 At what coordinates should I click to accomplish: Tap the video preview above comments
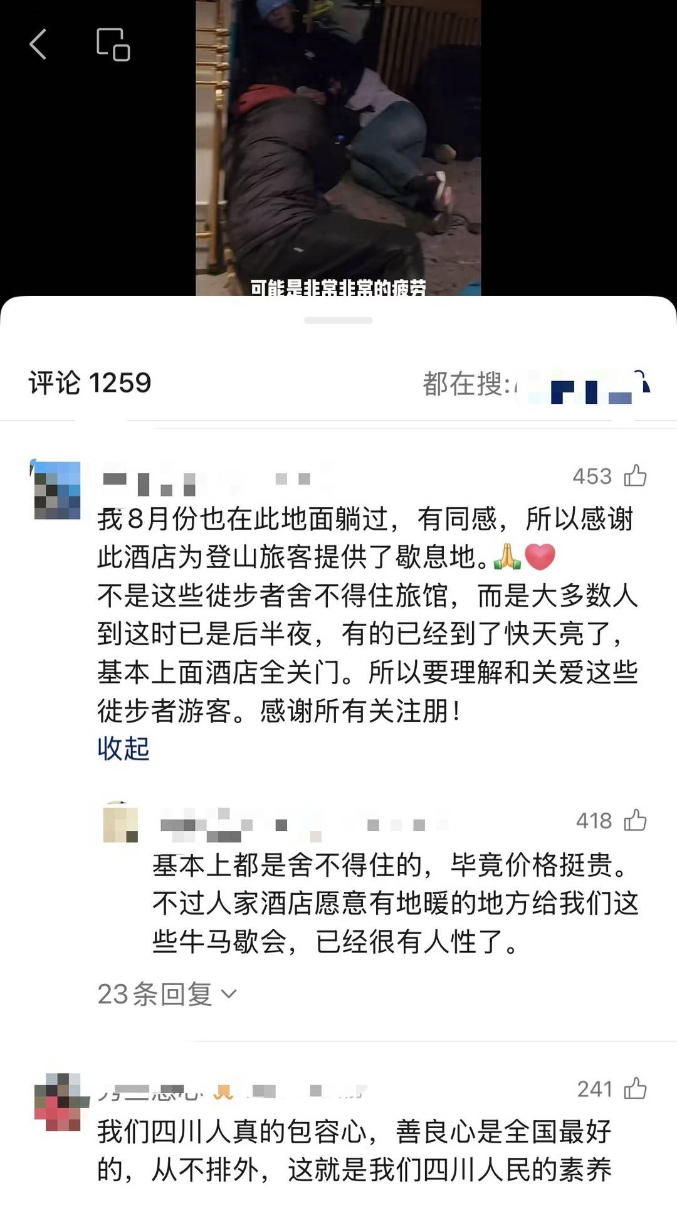point(338,148)
